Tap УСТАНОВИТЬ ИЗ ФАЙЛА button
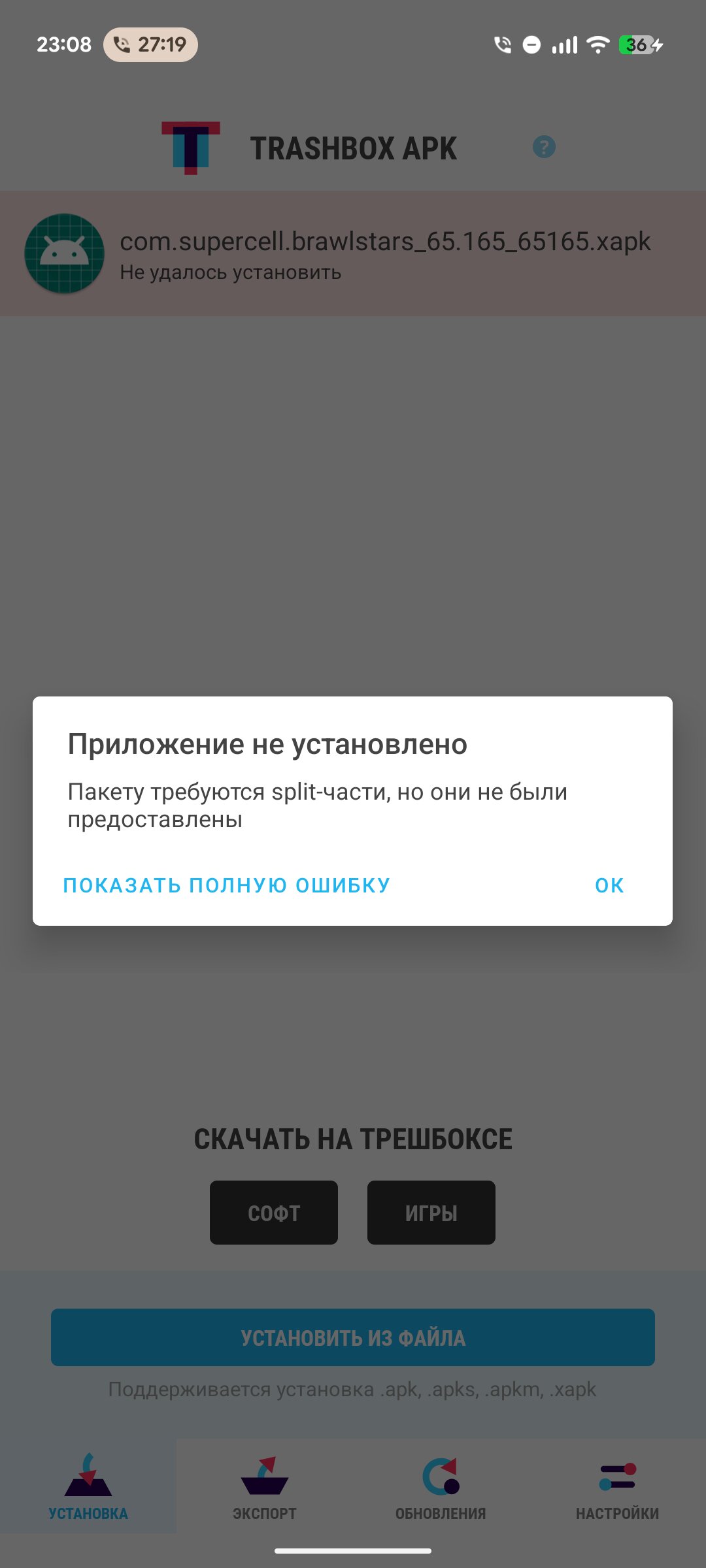706x1568 pixels. pyautogui.click(x=353, y=1337)
